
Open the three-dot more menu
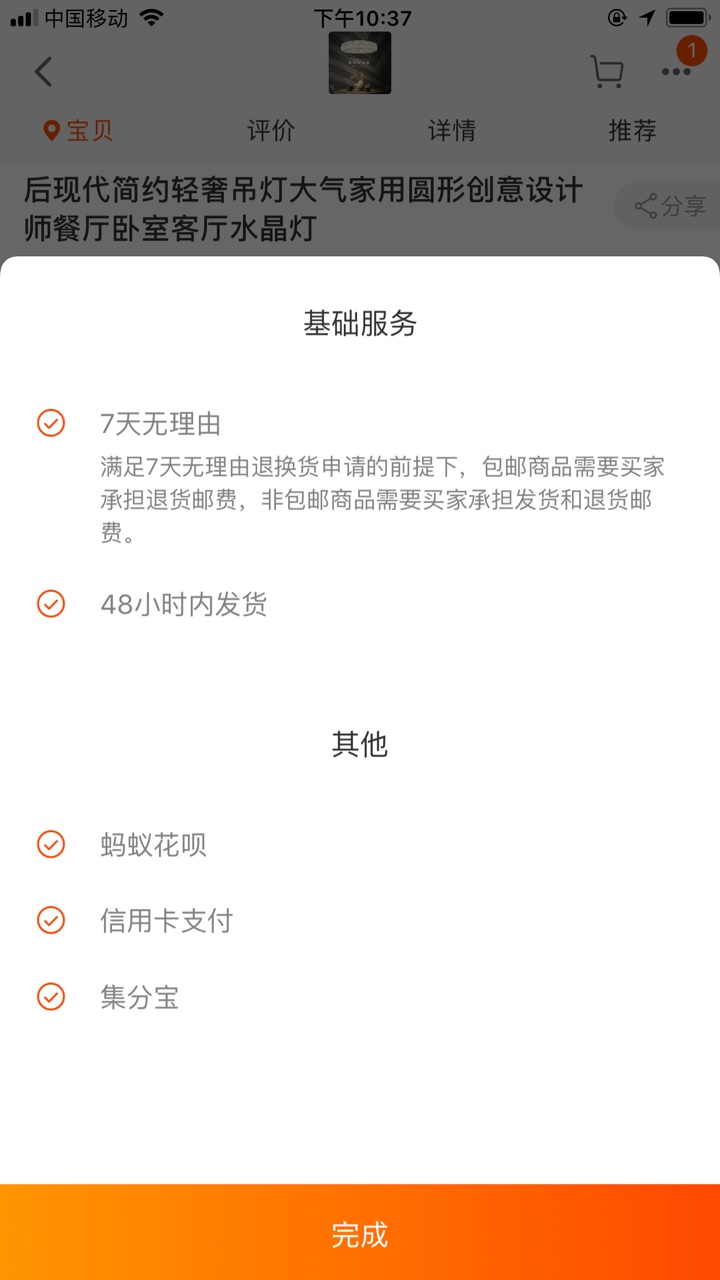676,72
